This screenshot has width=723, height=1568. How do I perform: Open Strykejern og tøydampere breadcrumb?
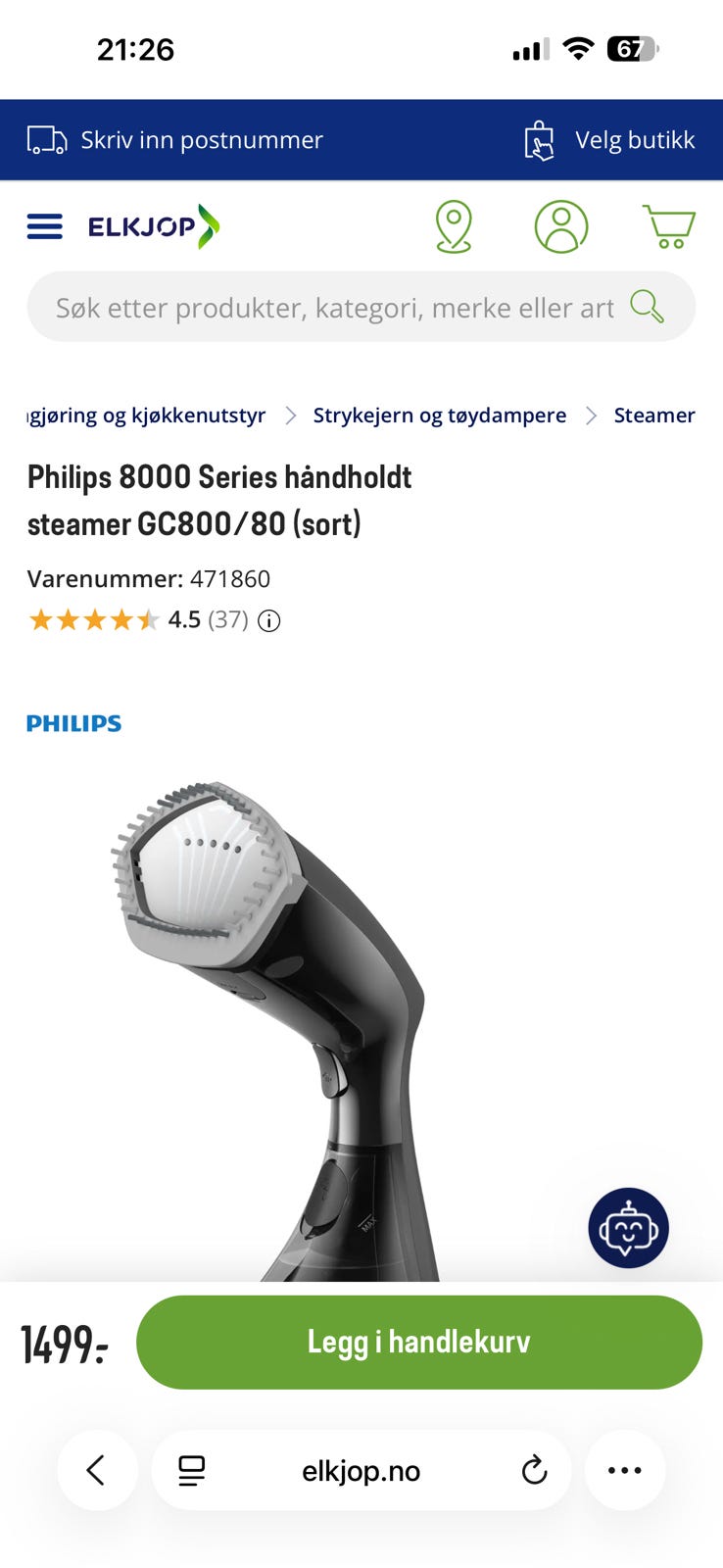tap(439, 415)
